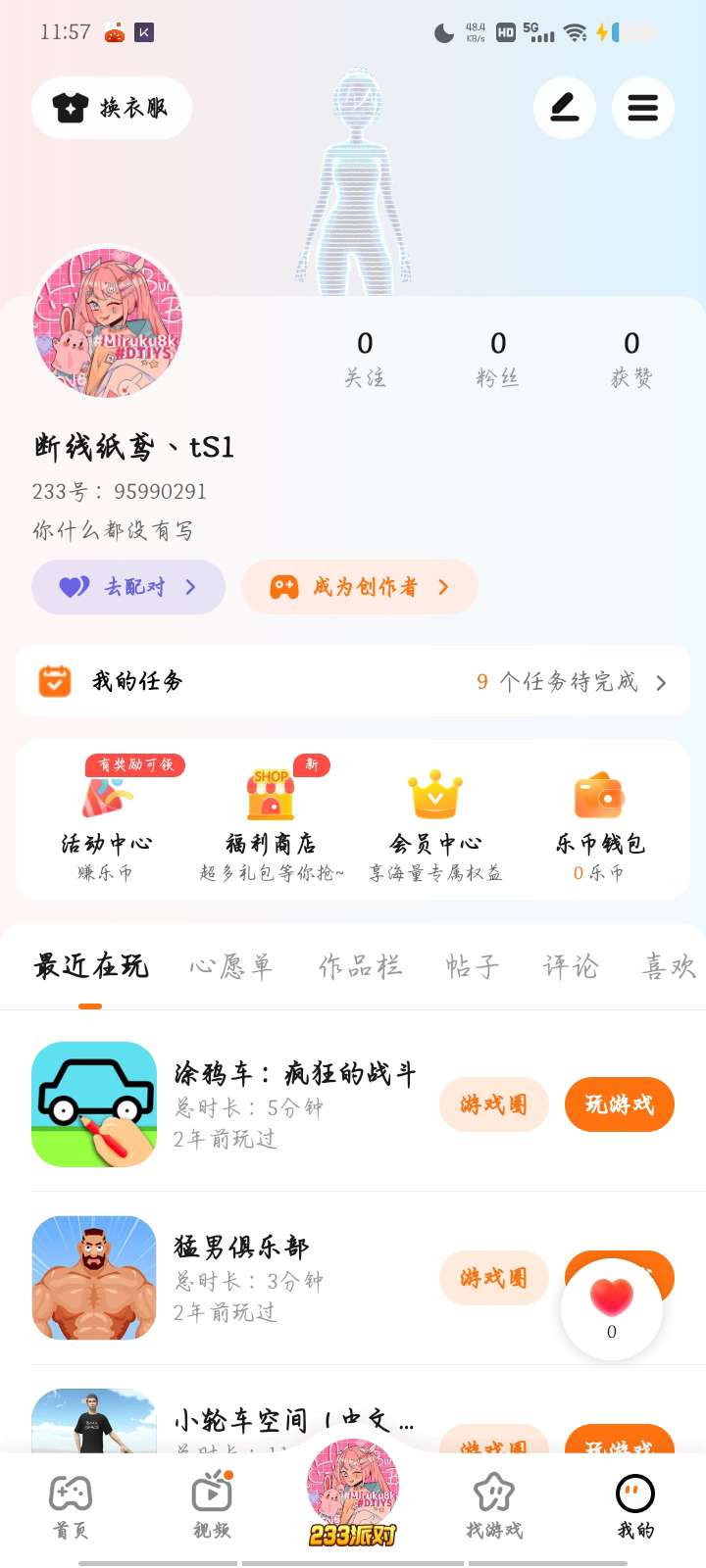
Task: Tap 玩游戏 for 涂鸦车：疯狂的战斗
Action: [619, 1104]
